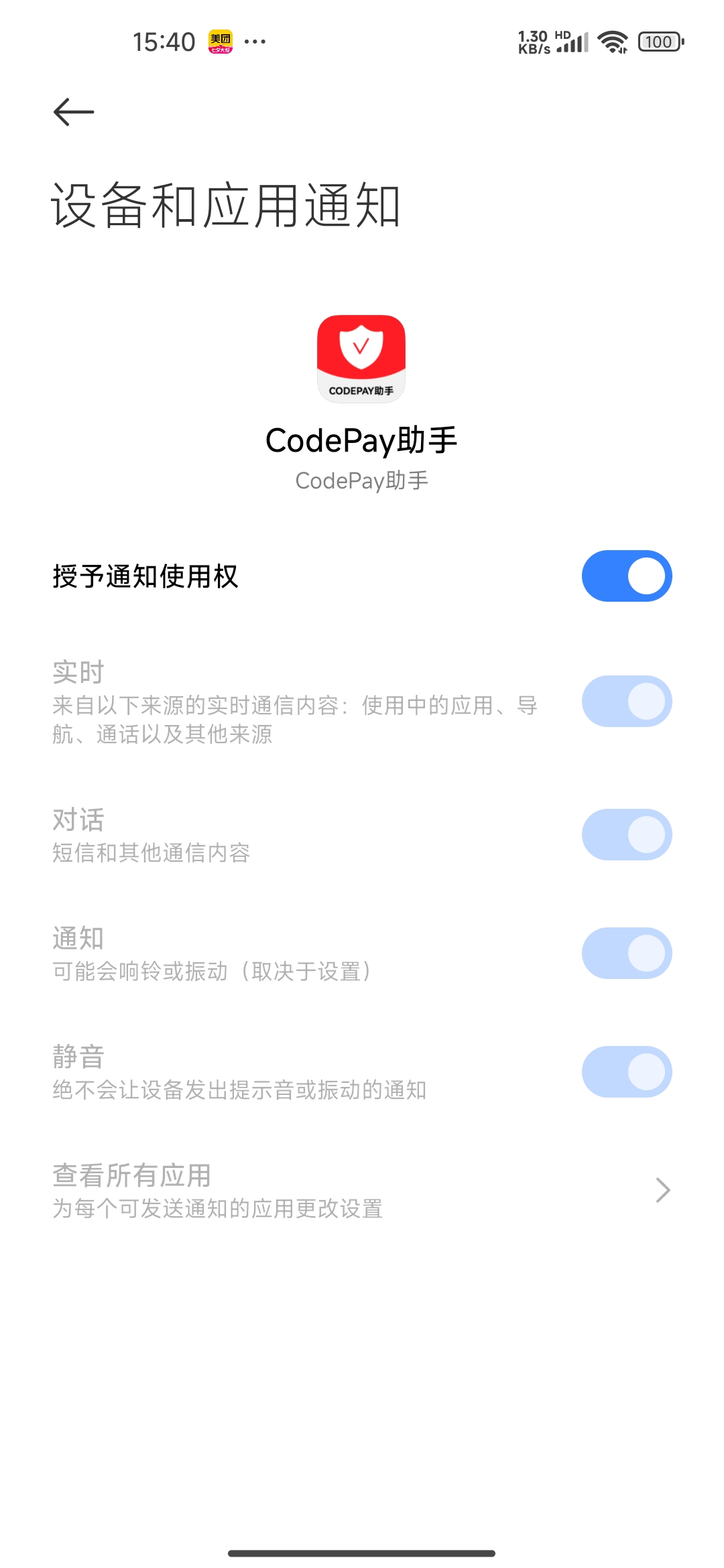Click the Wi-Fi icon in the status bar
Image resolution: width=724 pixels, height=1568 pixels.
(612, 42)
